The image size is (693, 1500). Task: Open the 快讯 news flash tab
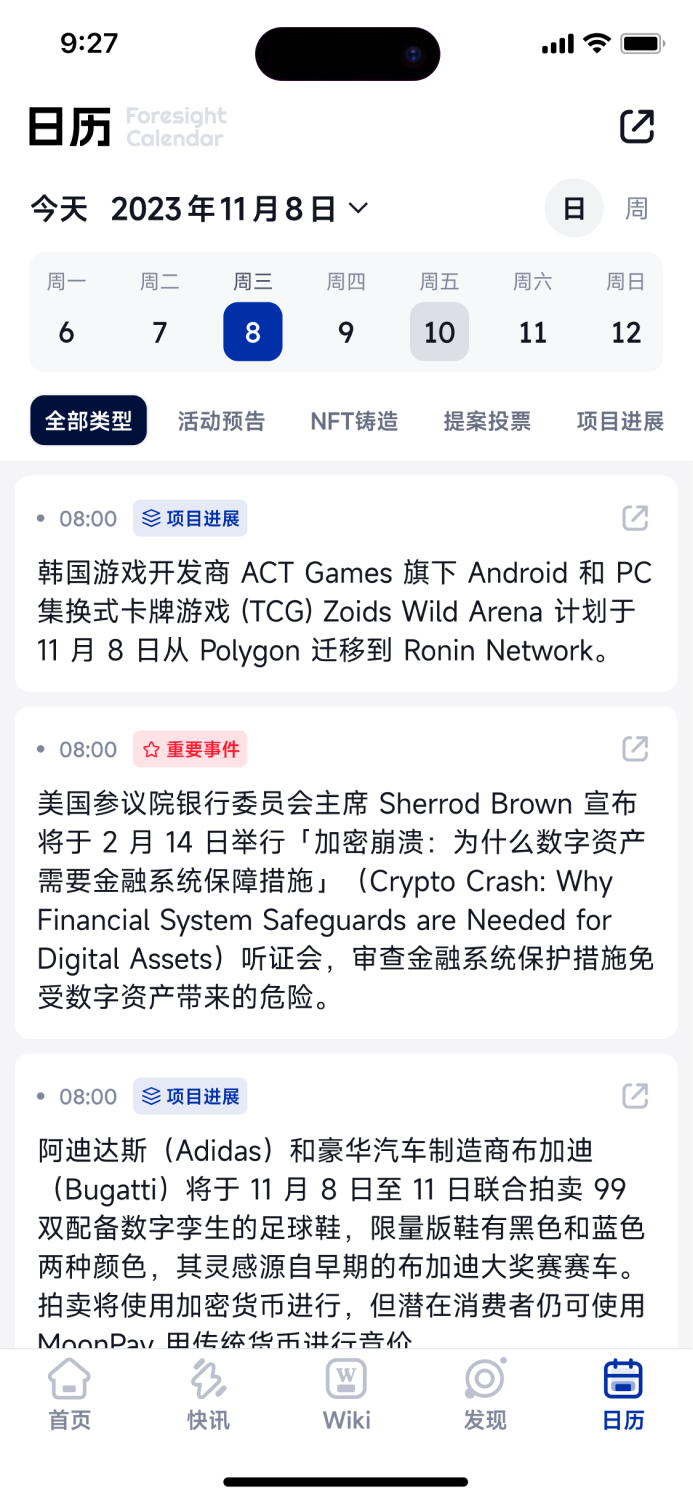(x=208, y=1395)
